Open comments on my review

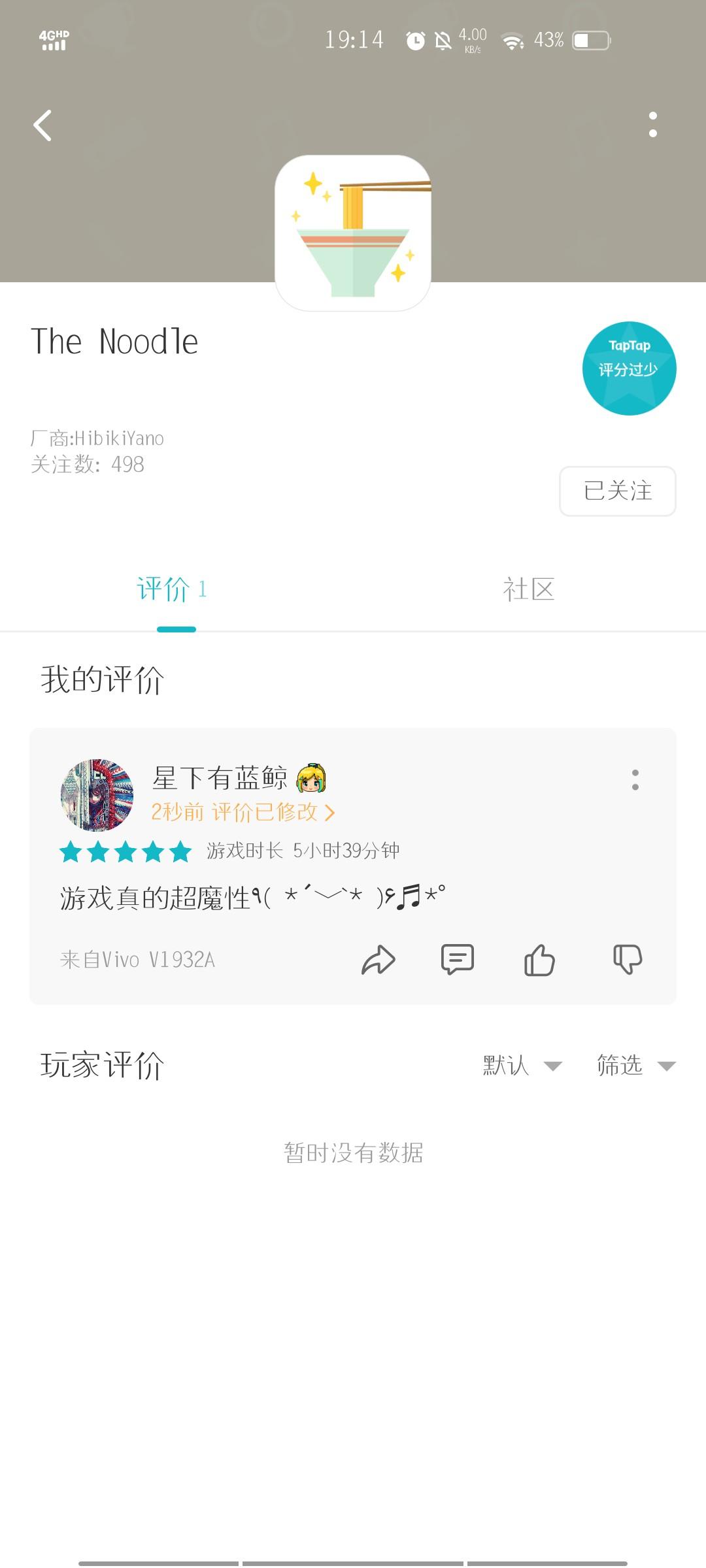[458, 960]
